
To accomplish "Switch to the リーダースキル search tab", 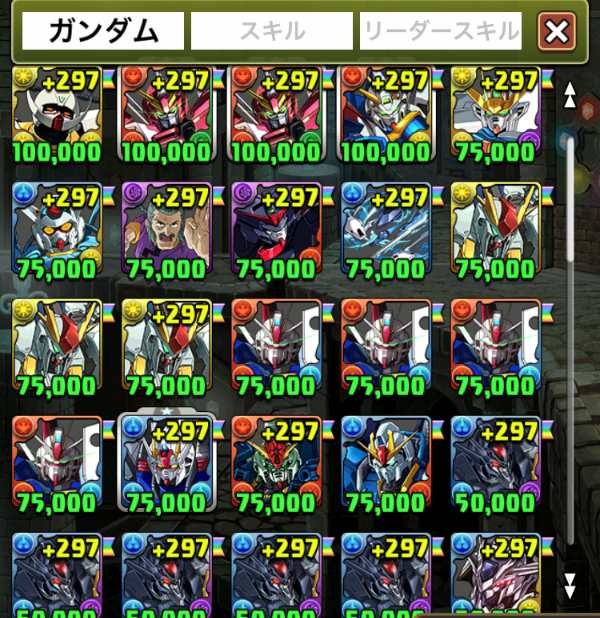I will coord(441,32).
